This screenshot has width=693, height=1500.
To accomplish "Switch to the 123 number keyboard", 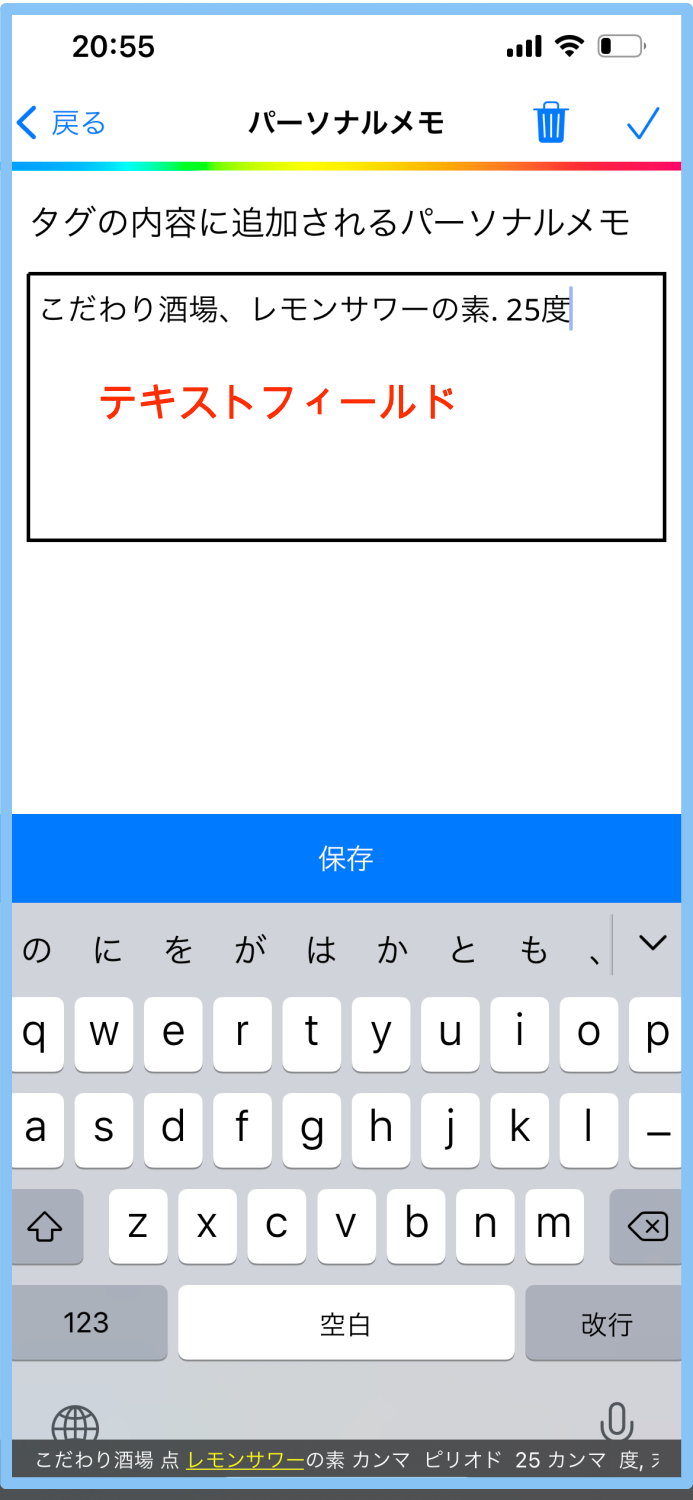I will tap(89, 1322).
